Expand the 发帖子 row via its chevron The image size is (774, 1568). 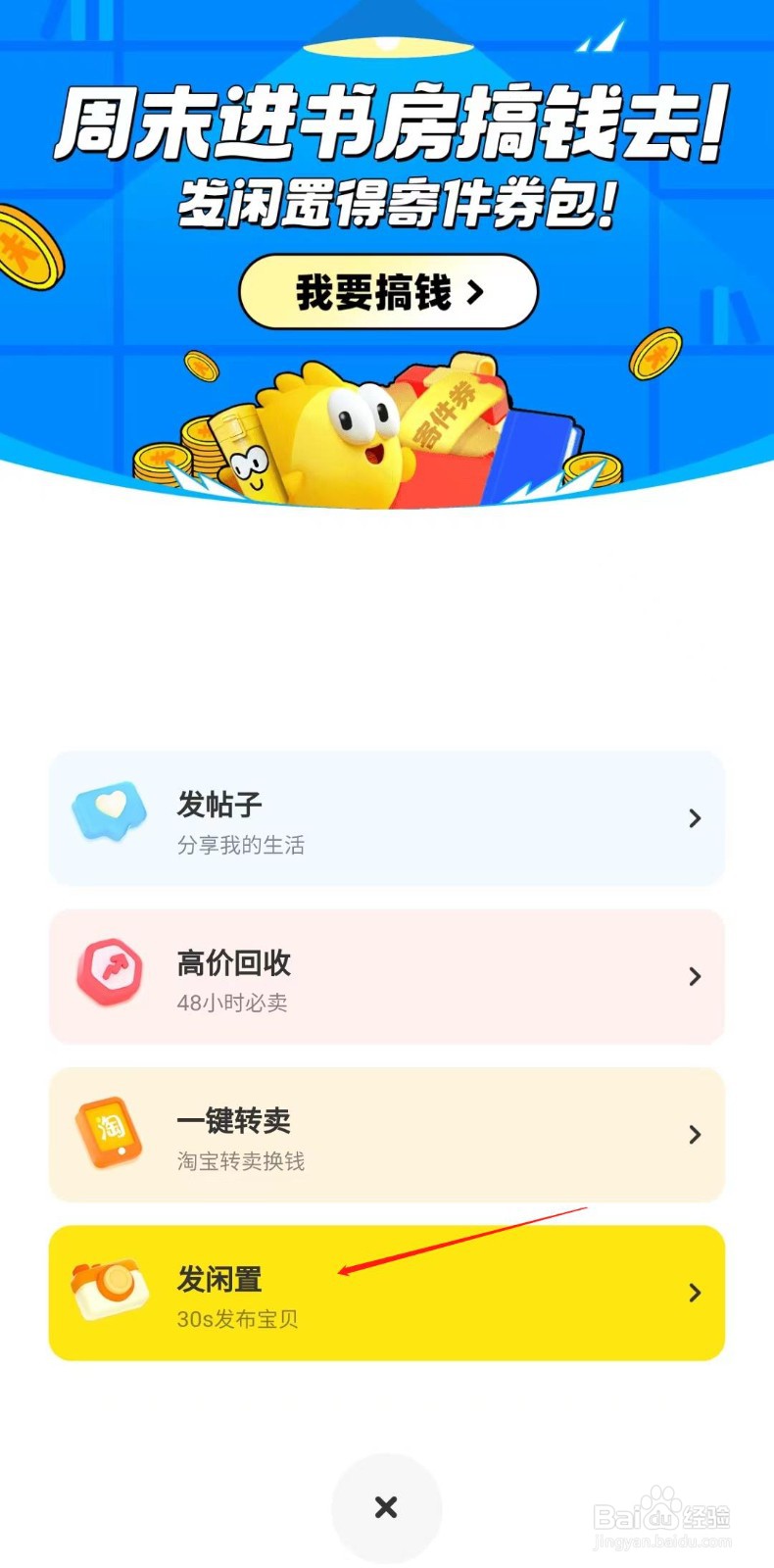click(x=696, y=818)
